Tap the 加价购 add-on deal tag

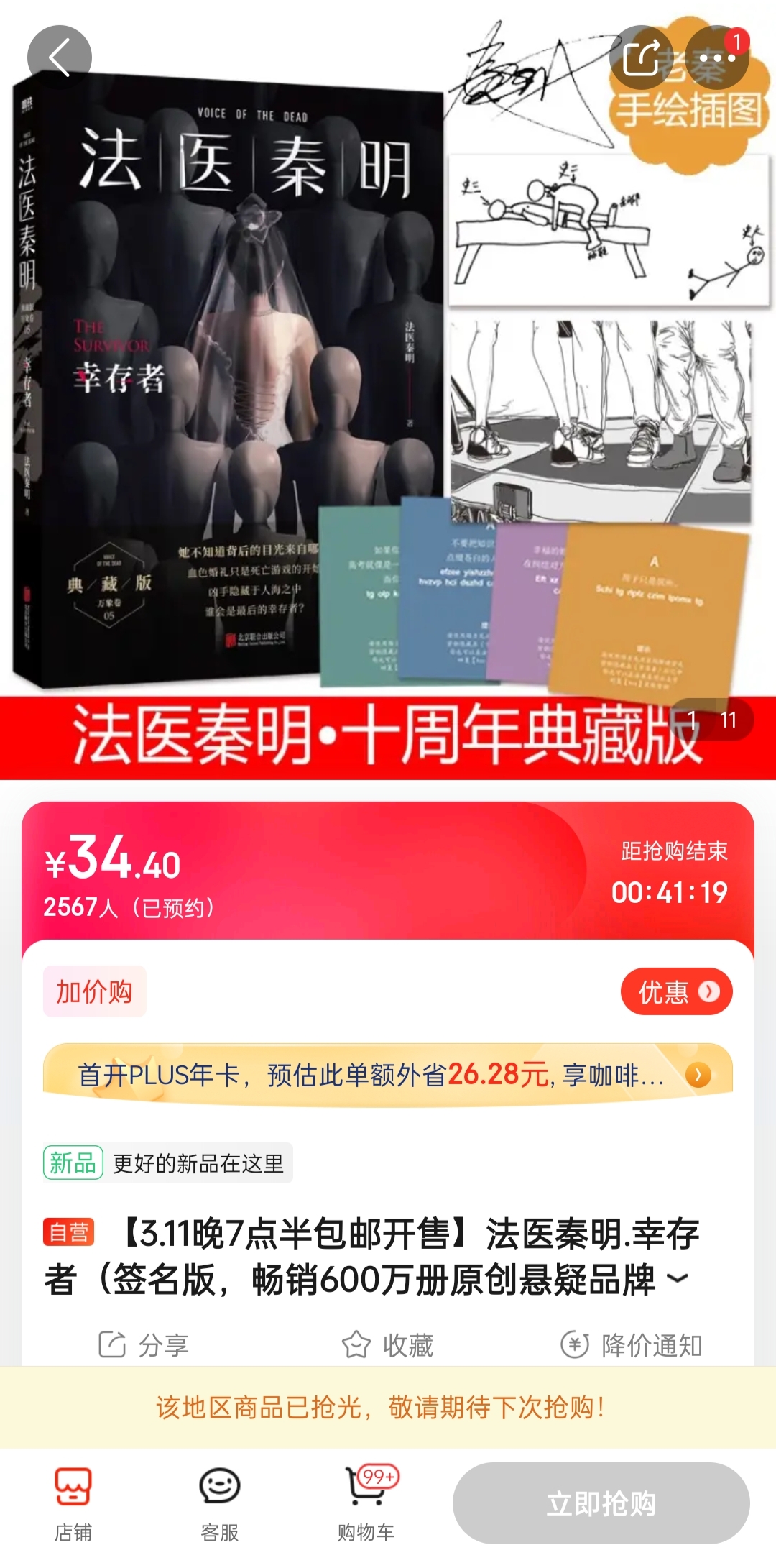(x=94, y=992)
